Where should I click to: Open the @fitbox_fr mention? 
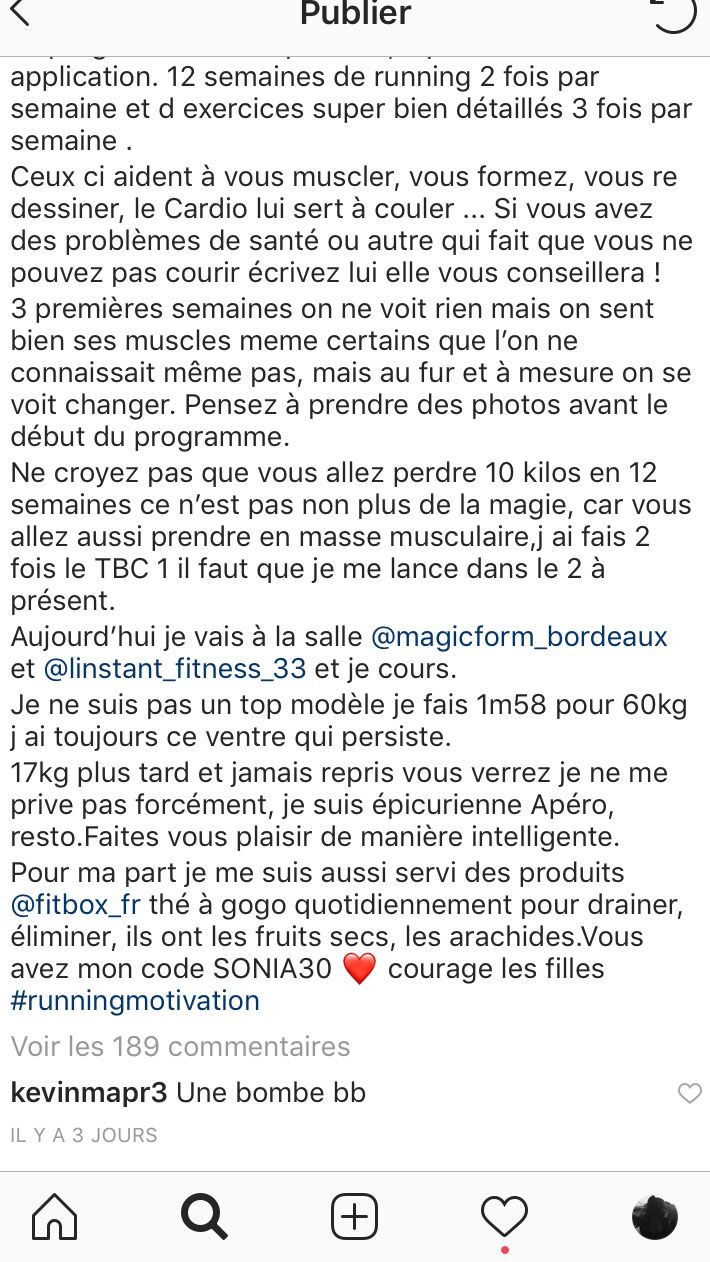click(76, 905)
